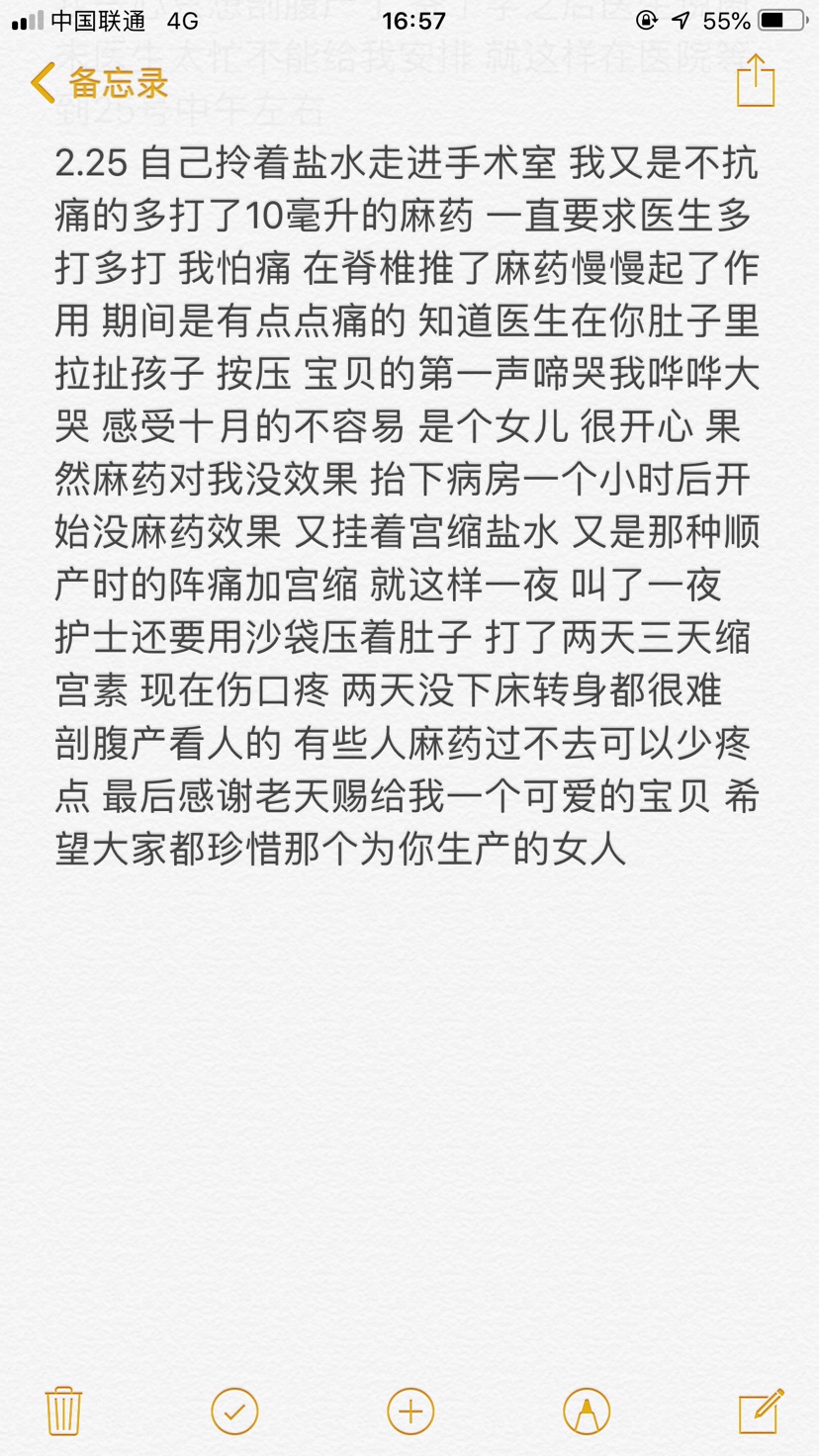Open the plus attachment menu
The width and height of the screenshot is (819, 1456).
410,1410
